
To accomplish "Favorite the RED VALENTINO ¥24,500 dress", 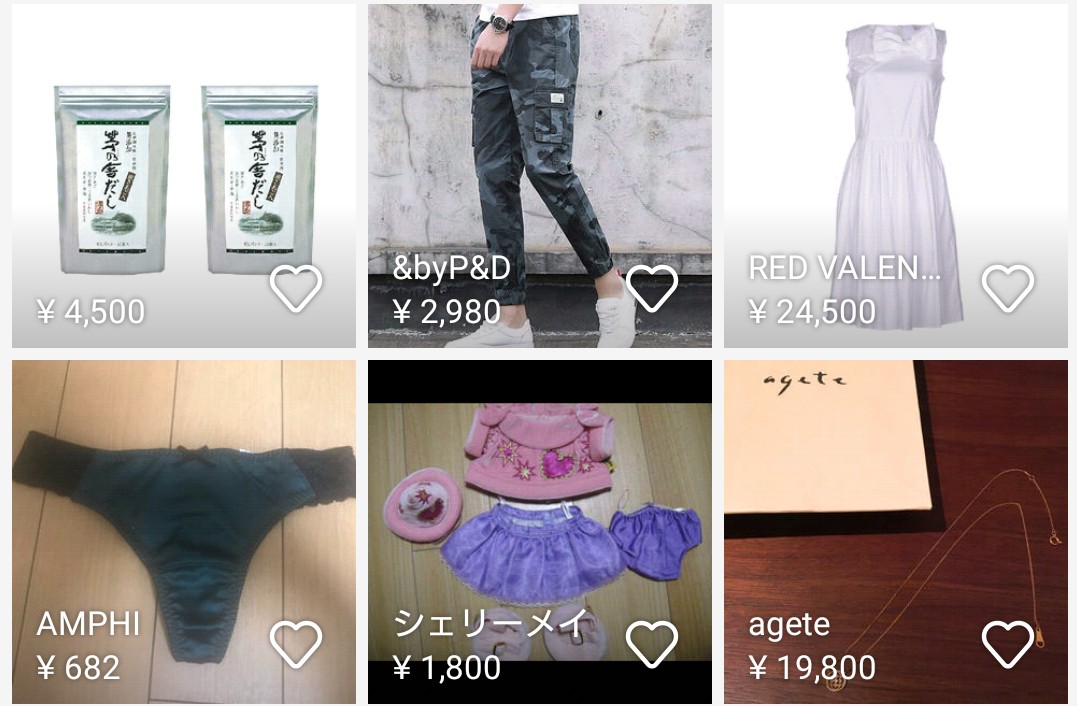I will pos(1008,289).
